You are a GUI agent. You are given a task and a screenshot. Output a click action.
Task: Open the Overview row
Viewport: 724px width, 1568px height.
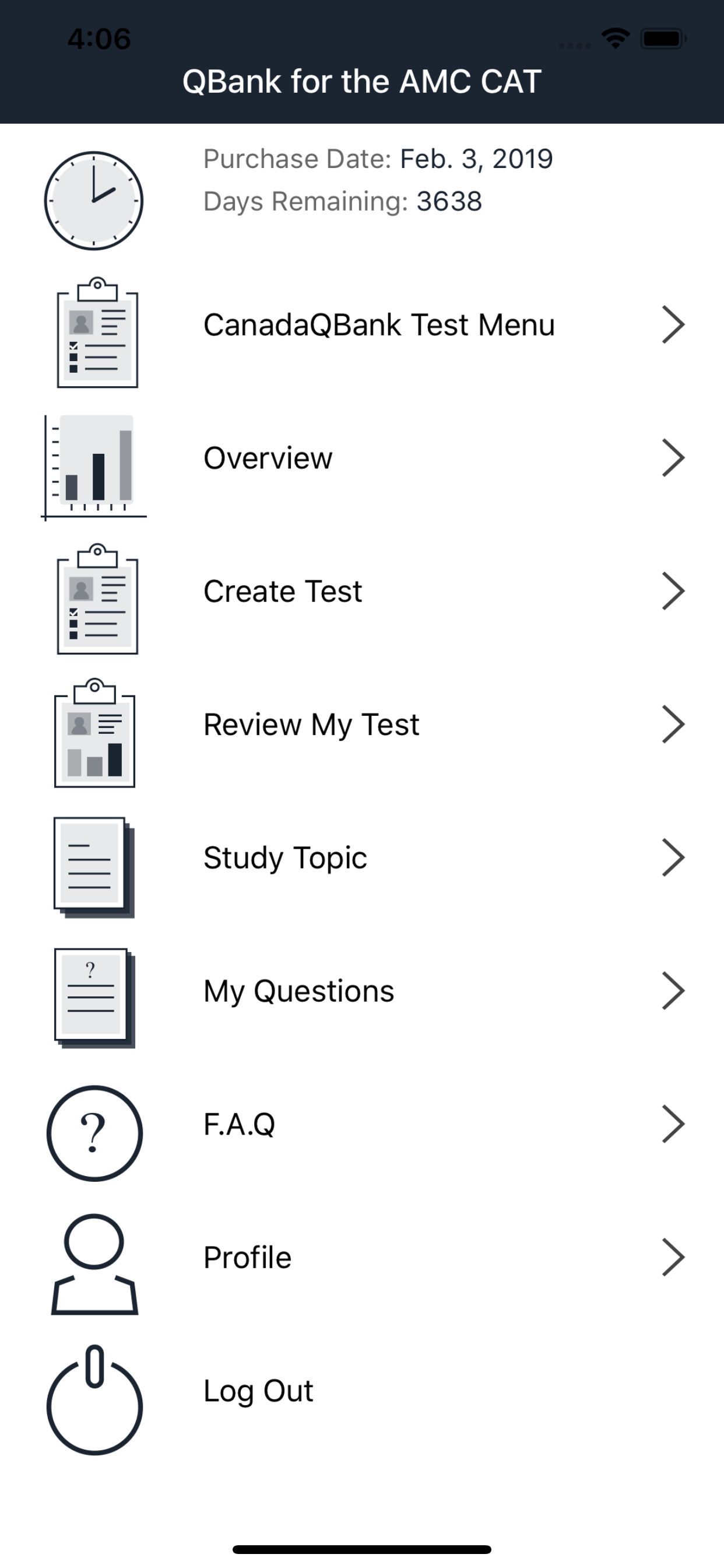(362, 459)
